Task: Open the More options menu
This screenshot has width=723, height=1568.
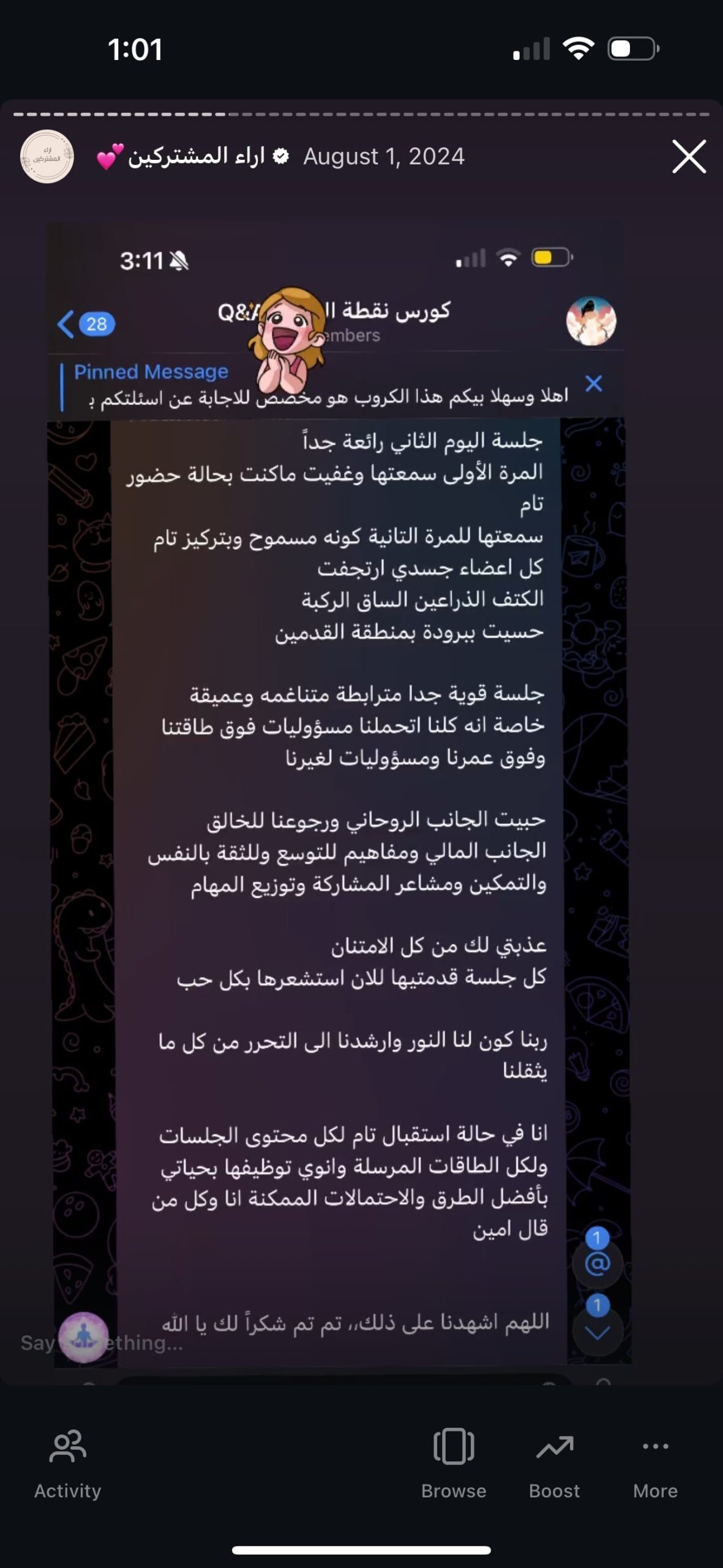Action: click(655, 1464)
